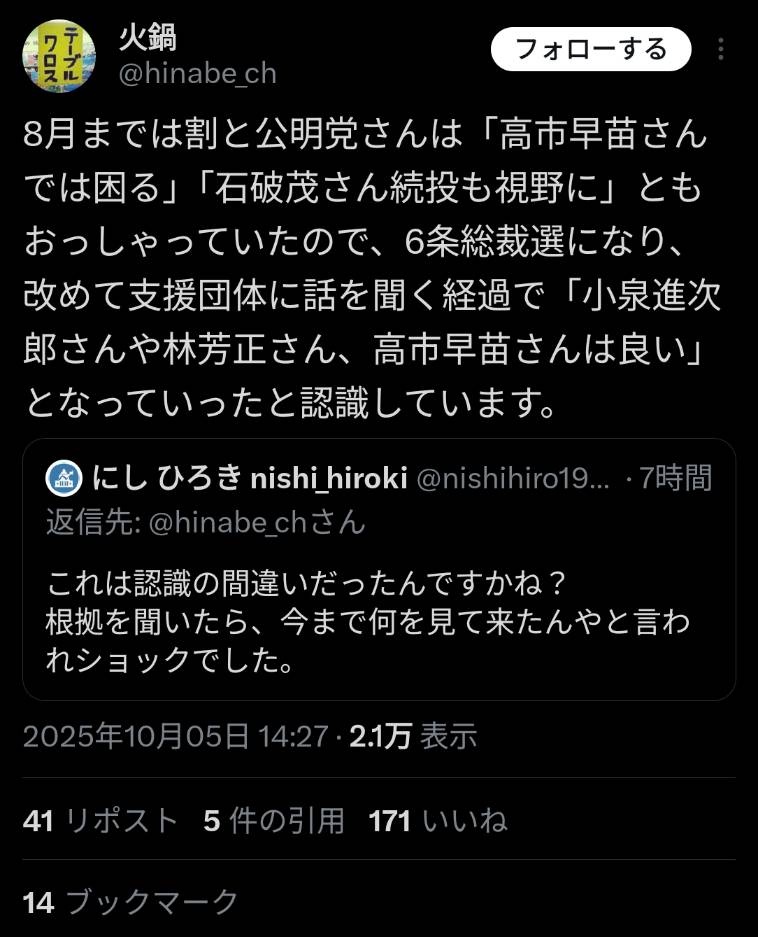Open the post's overflow menu
The height and width of the screenshot is (937, 758).
(x=722, y=50)
